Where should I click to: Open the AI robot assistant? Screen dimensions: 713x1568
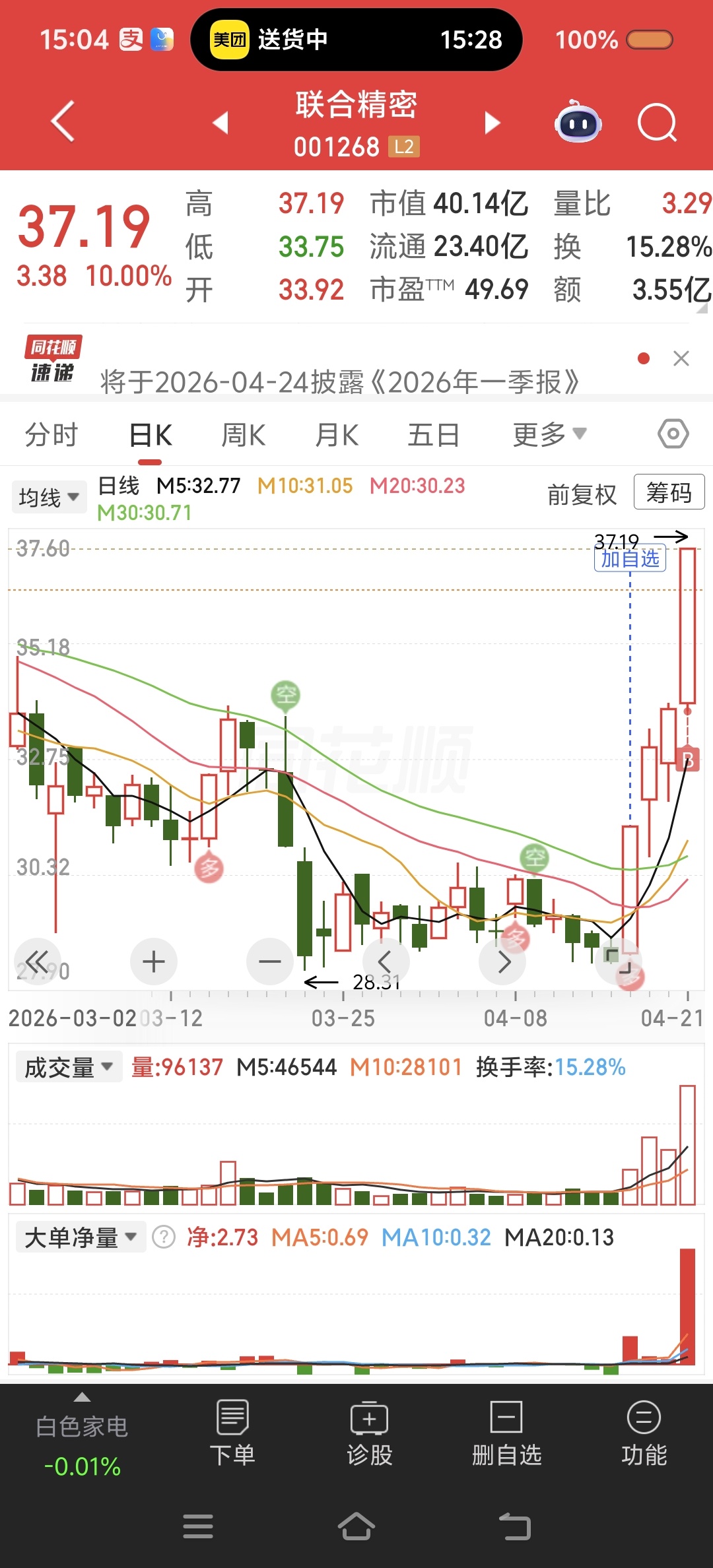[x=578, y=123]
